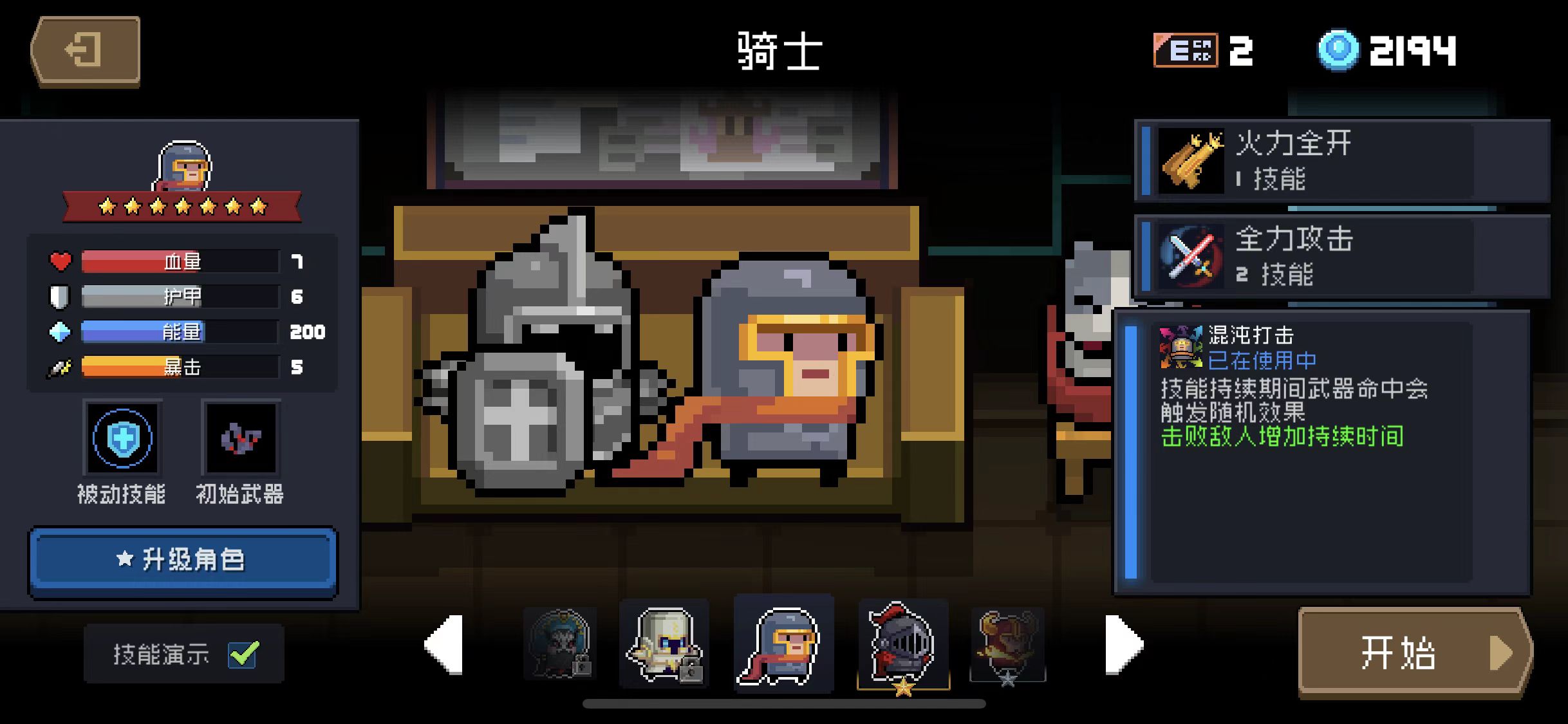1568x724 pixels.
Task: Choose the red horned helmet skin
Action: 1007,644
